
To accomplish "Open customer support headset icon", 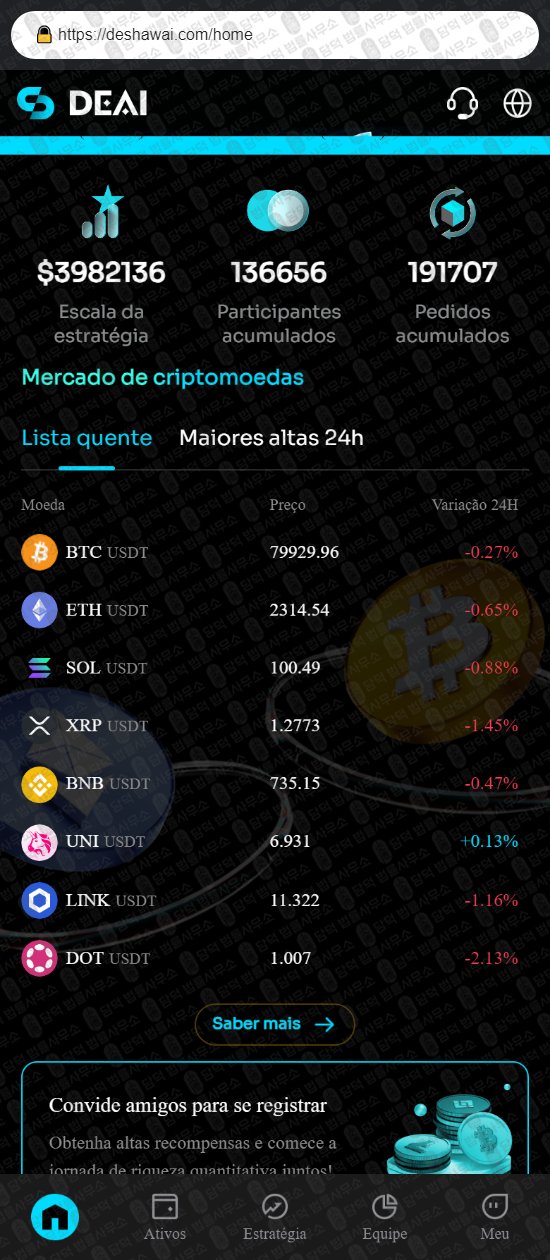I will (x=462, y=103).
